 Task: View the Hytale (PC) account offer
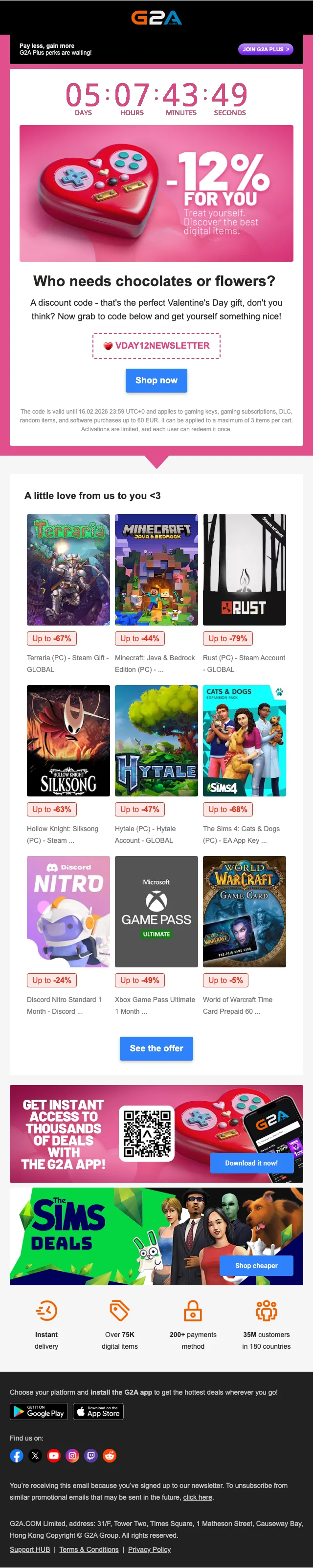coord(156,741)
